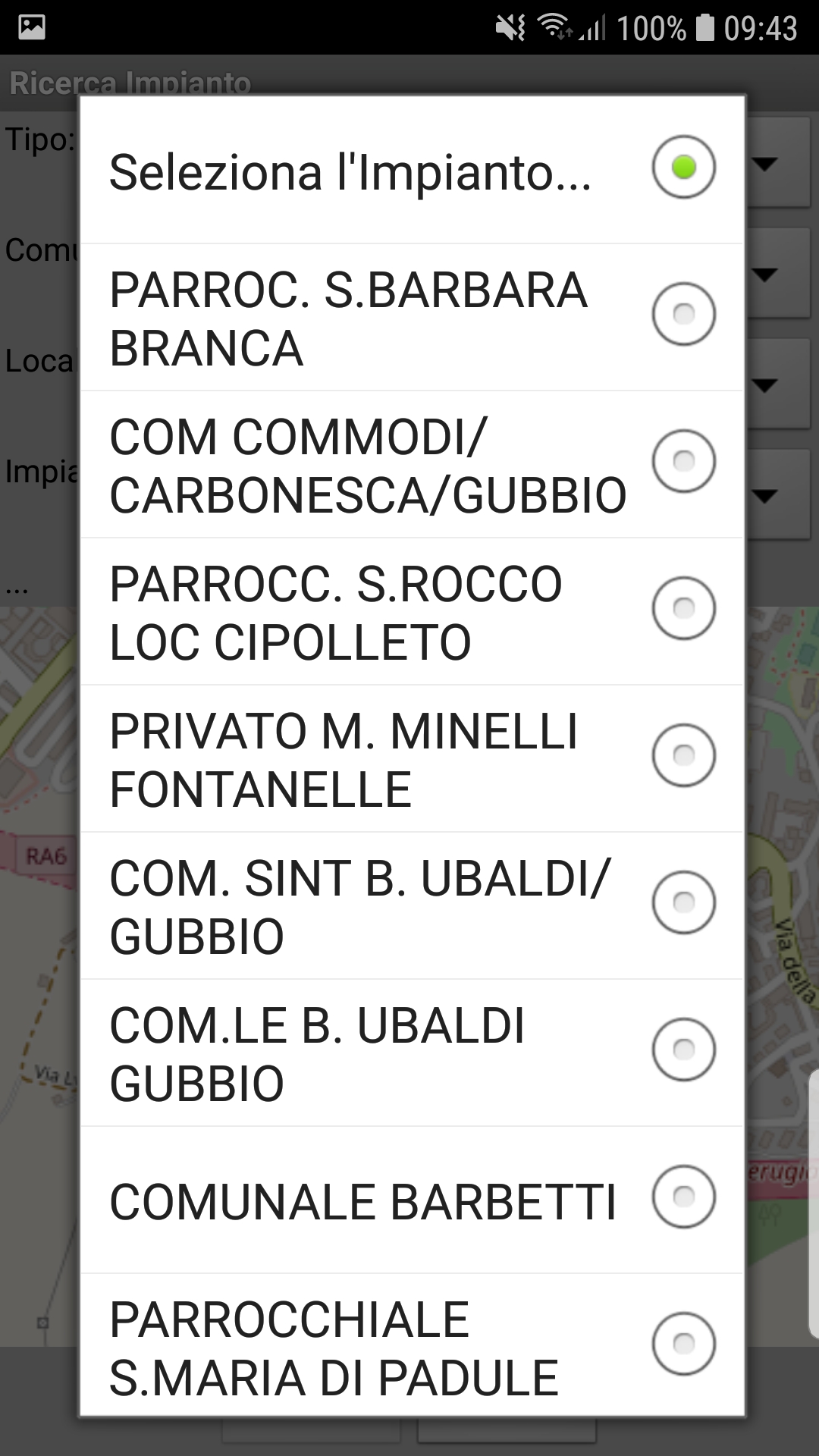Choose COMUNALE BARBETTI
The width and height of the screenshot is (819, 1456).
[412, 1200]
